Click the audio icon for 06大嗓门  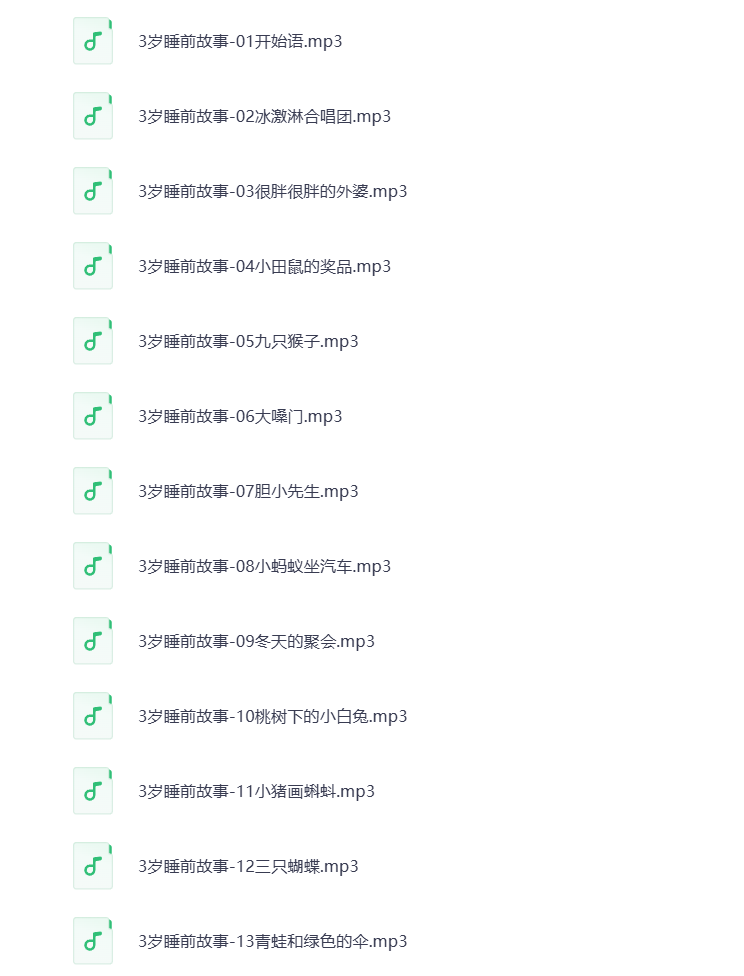[x=93, y=416]
